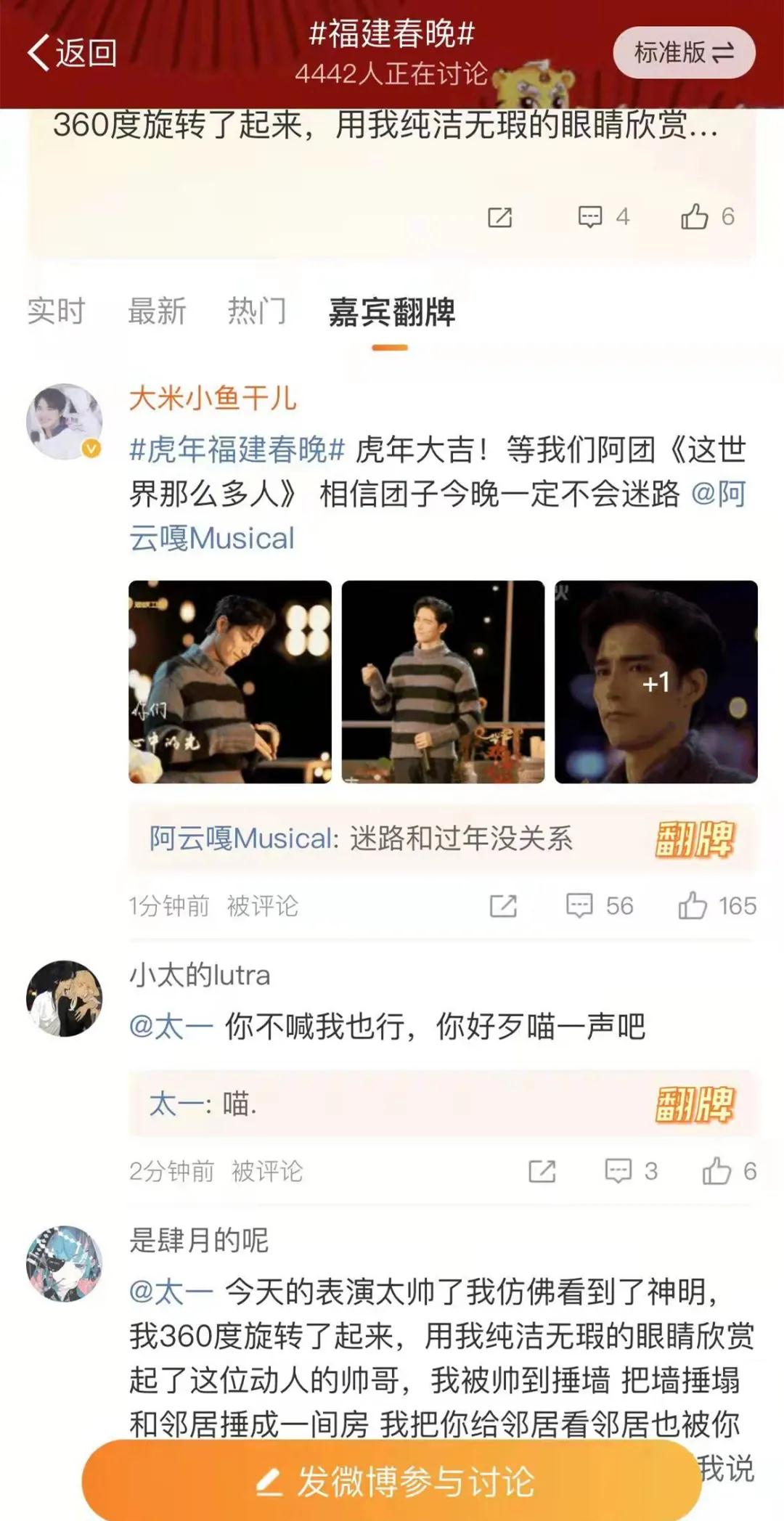Like 小太的lutra's post
The width and height of the screenshot is (784, 1521).
[729, 1171]
